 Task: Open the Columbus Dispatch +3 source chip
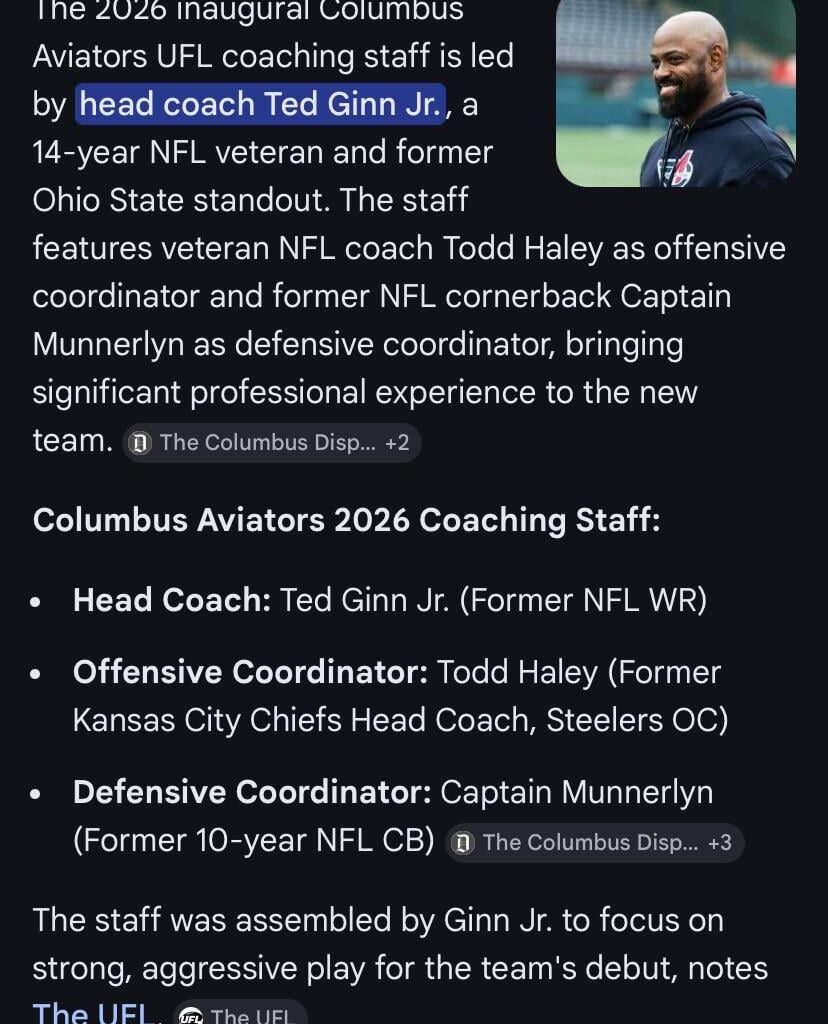click(x=595, y=843)
